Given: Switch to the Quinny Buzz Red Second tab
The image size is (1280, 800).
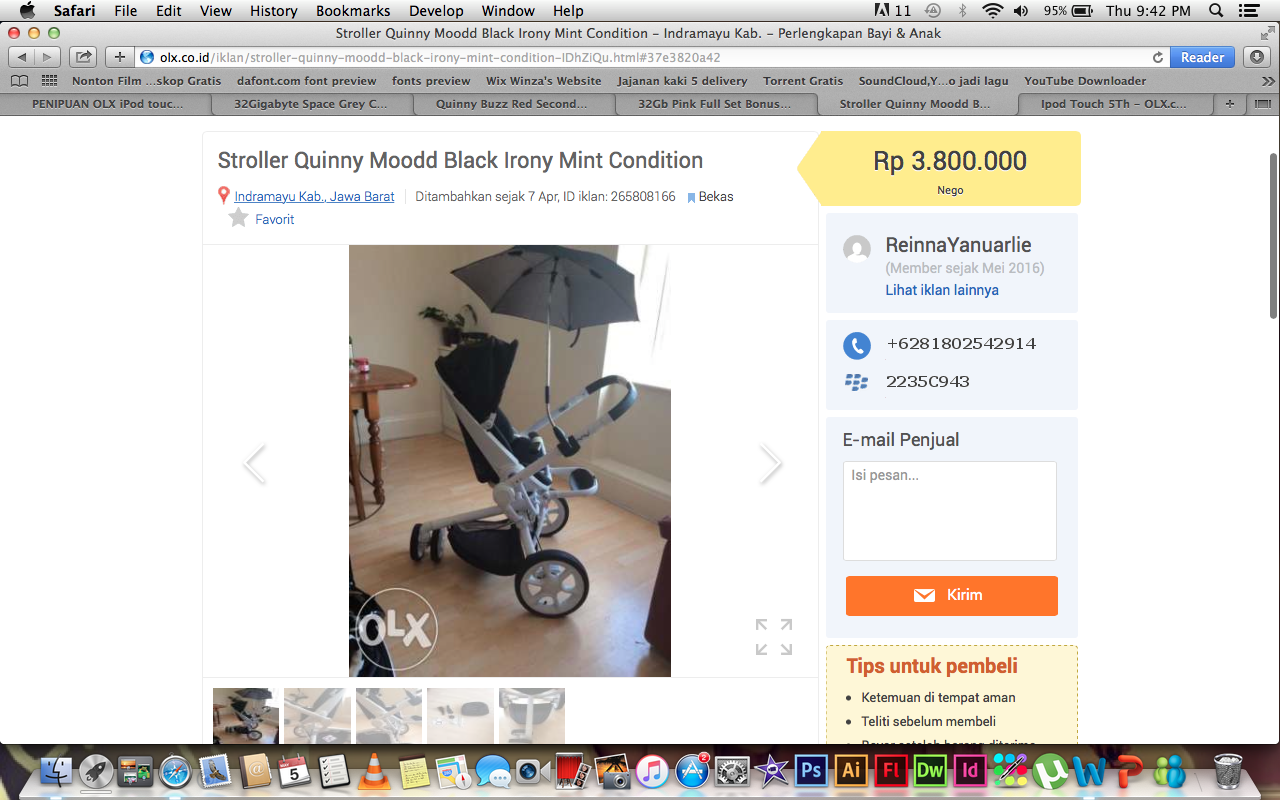Looking at the screenshot, I should tap(512, 104).
